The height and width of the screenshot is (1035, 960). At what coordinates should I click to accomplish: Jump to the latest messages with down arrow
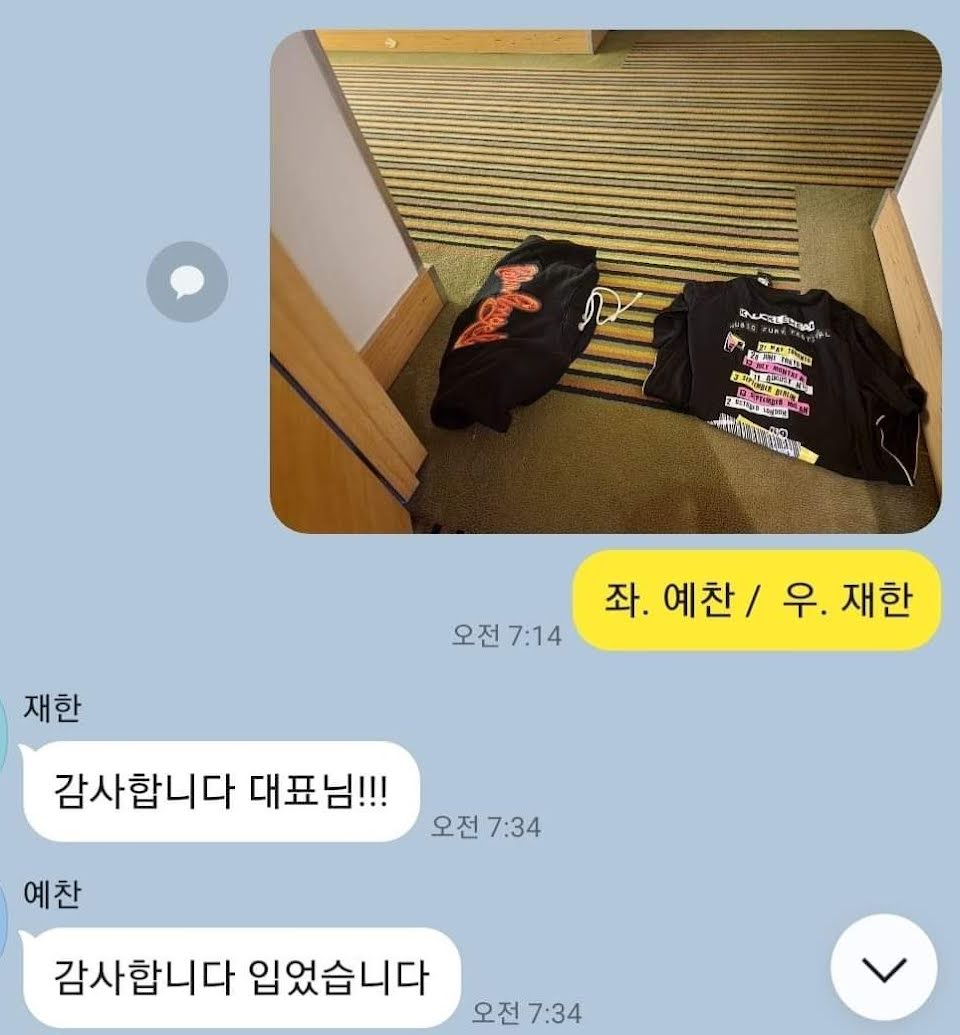click(883, 968)
